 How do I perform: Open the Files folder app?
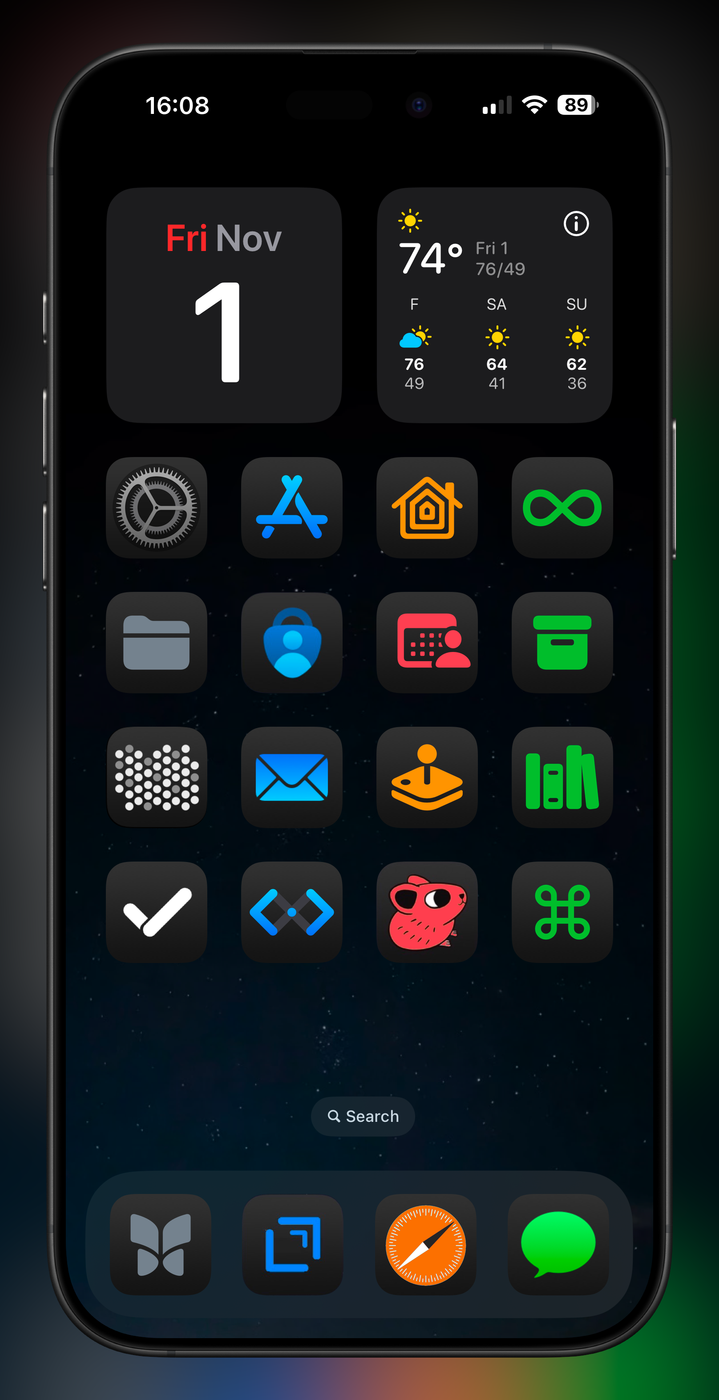pos(156,643)
